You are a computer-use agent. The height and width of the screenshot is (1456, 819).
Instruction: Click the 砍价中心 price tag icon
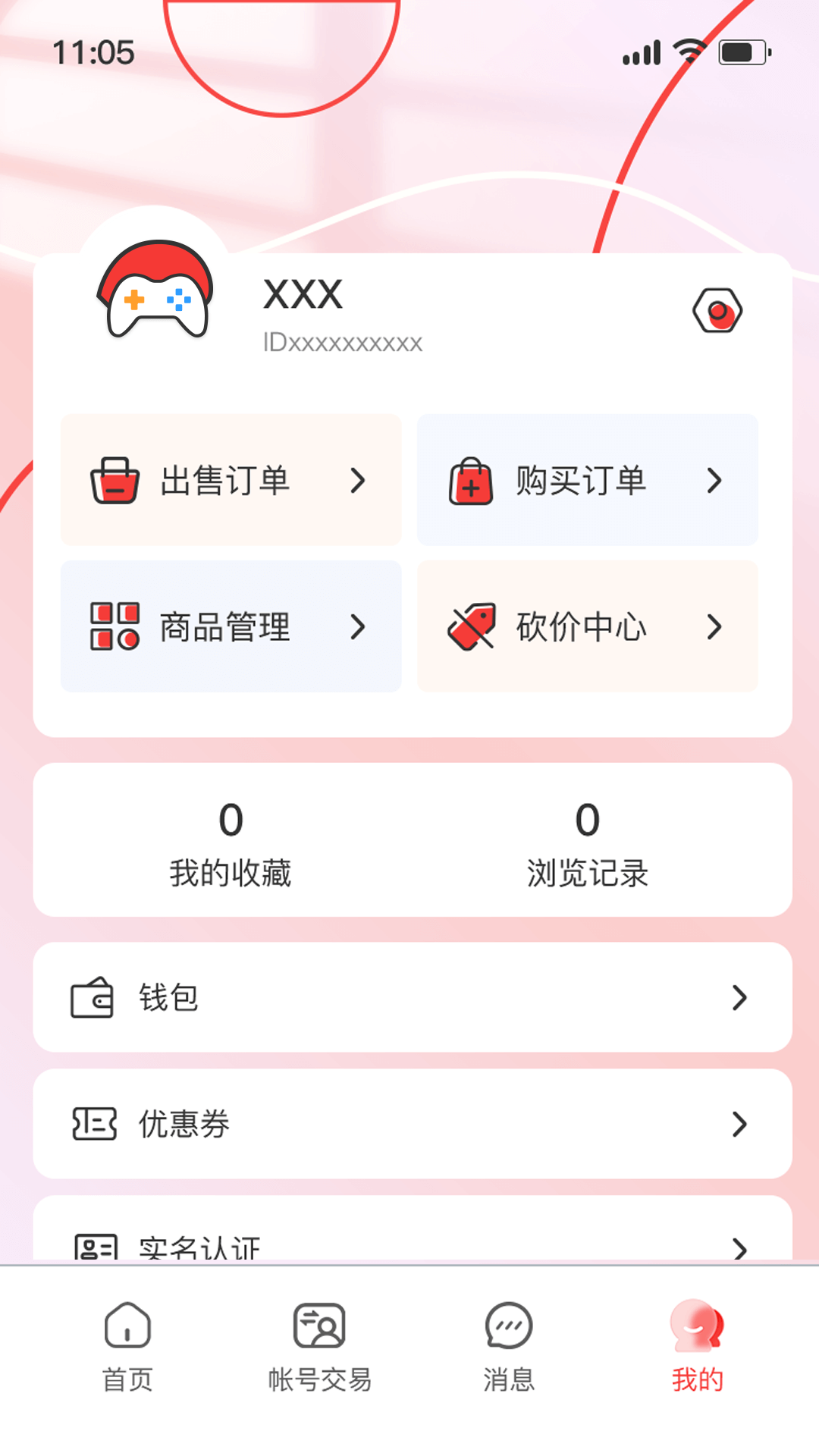click(472, 627)
